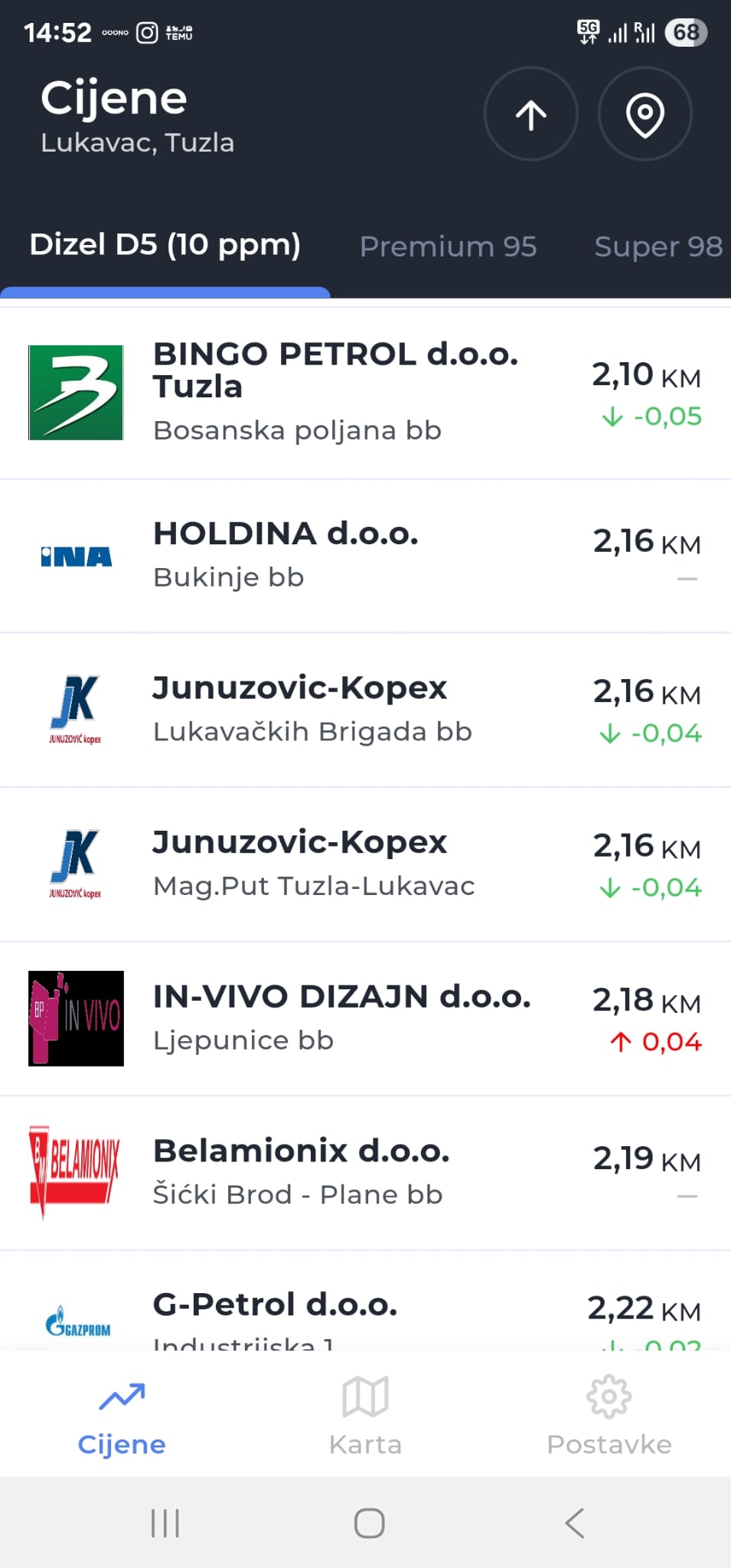Open the HOLDINA d.o.o. Bukinje station

tap(364, 556)
